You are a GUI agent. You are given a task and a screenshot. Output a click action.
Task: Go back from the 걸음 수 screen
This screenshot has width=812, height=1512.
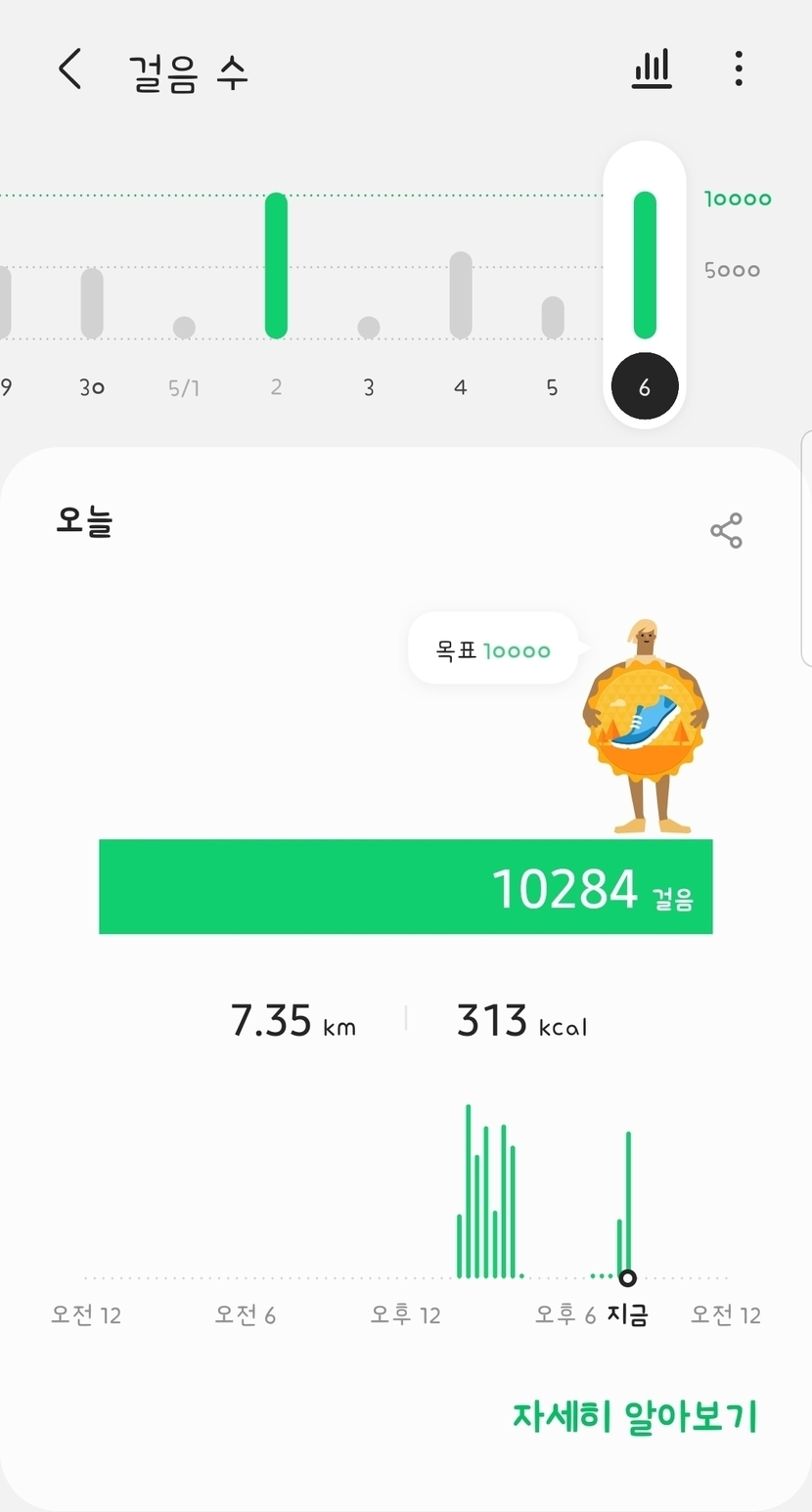pyautogui.click(x=70, y=70)
